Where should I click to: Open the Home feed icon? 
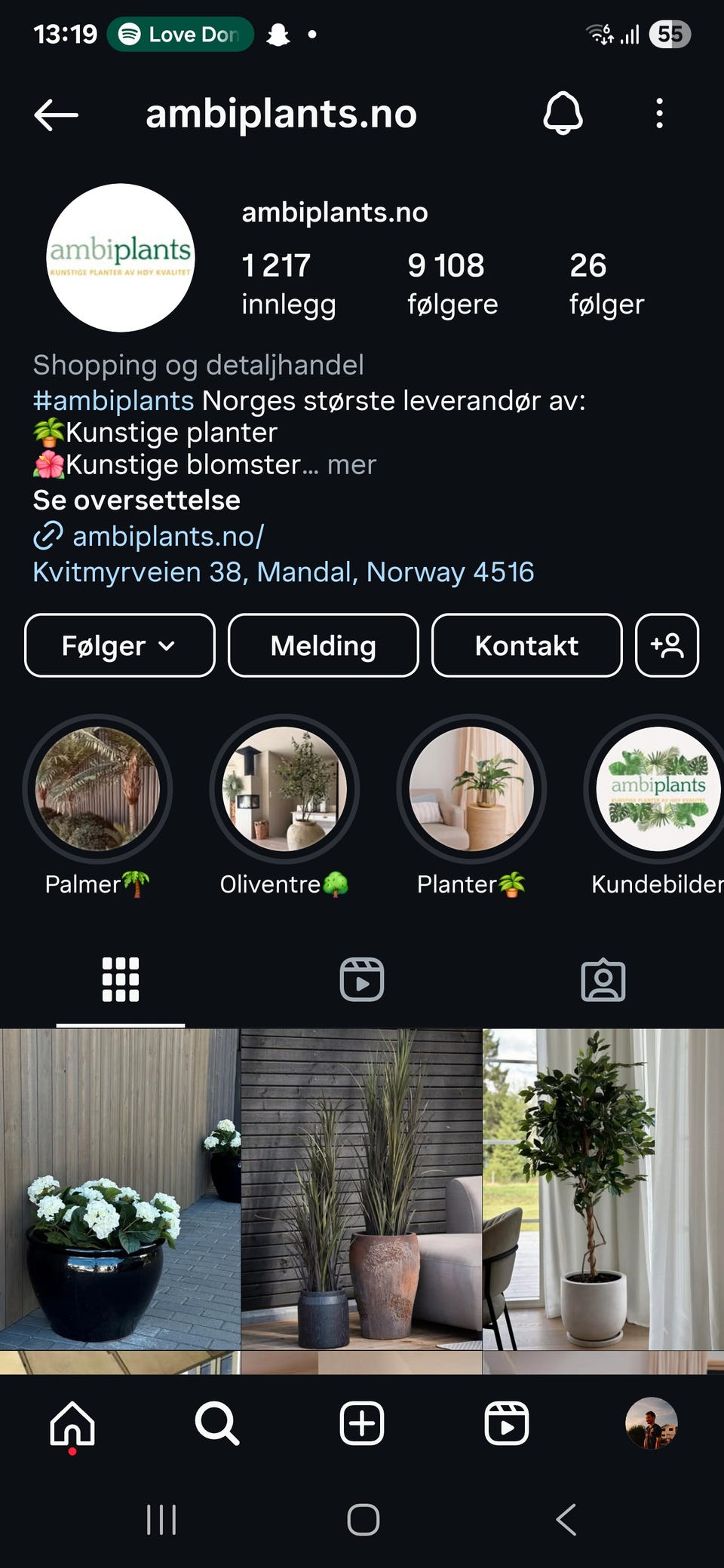(x=72, y=1423)
